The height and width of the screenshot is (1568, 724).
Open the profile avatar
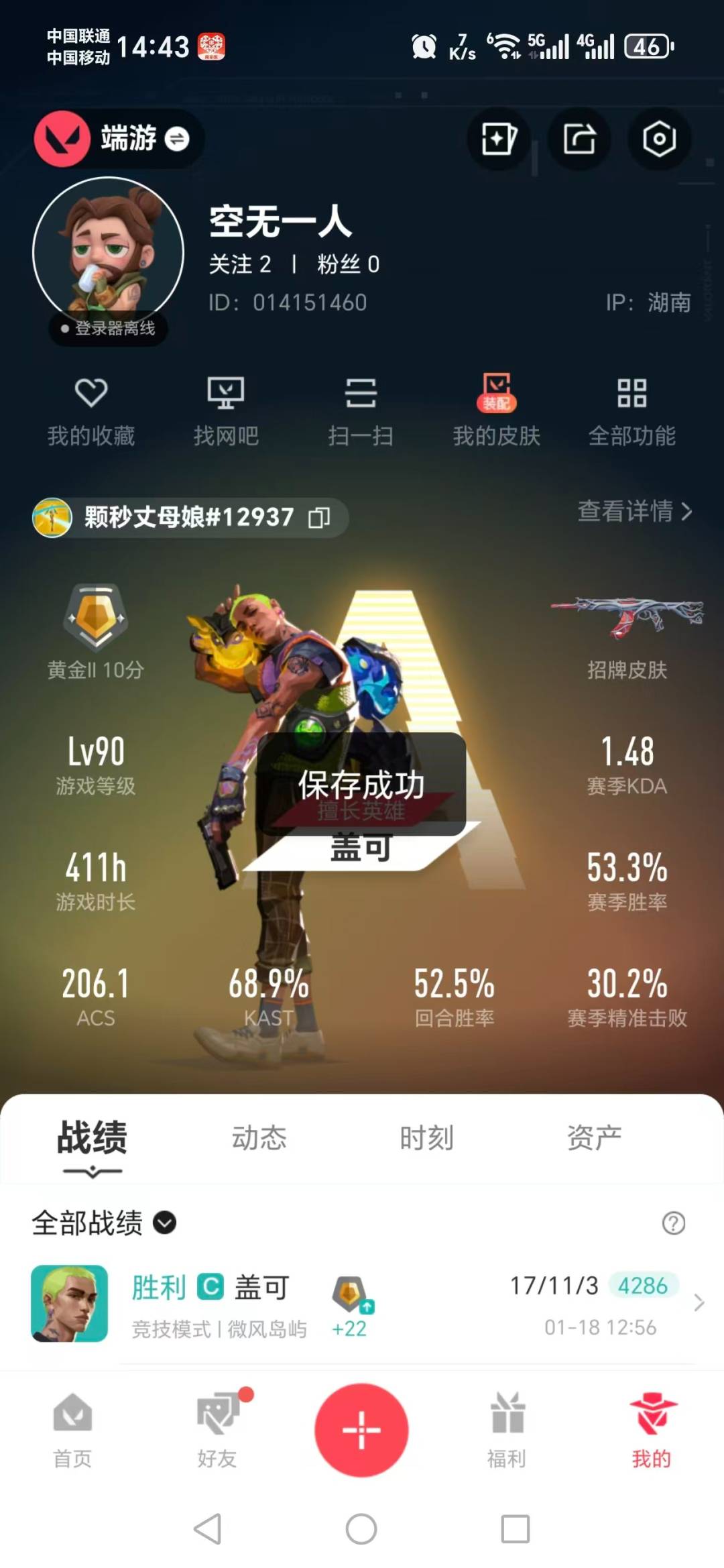108,253
